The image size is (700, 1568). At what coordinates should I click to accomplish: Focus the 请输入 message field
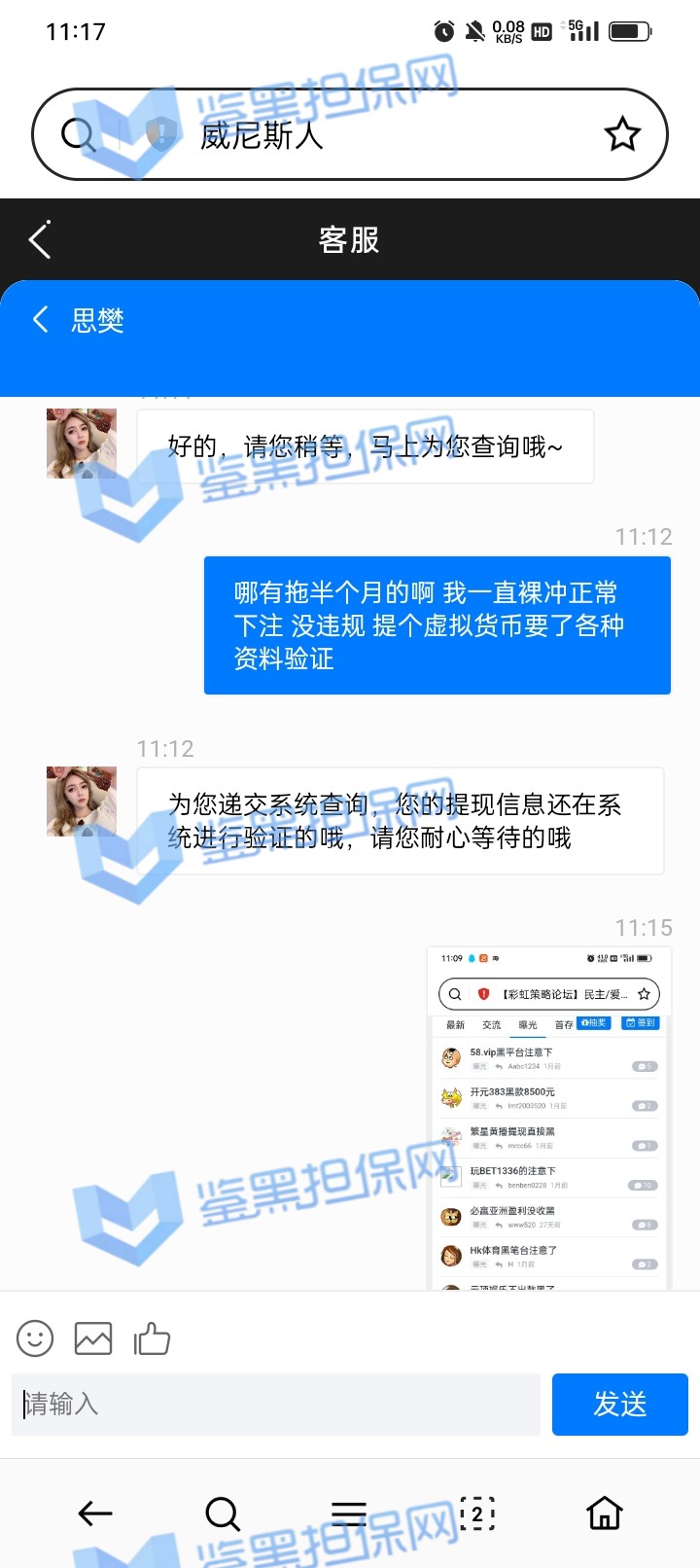pos(276,1404)
